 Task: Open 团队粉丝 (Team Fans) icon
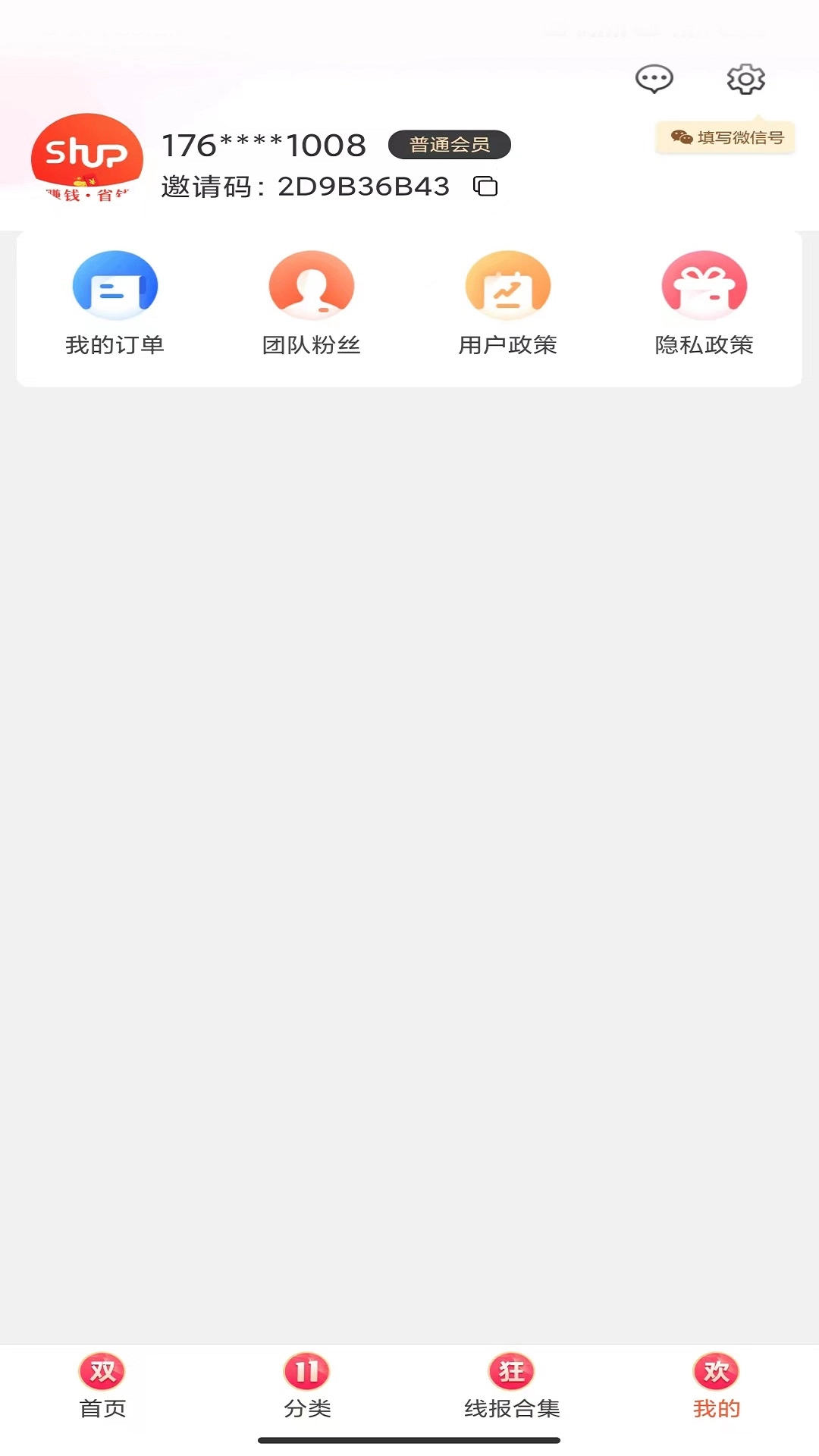(310, 285)
